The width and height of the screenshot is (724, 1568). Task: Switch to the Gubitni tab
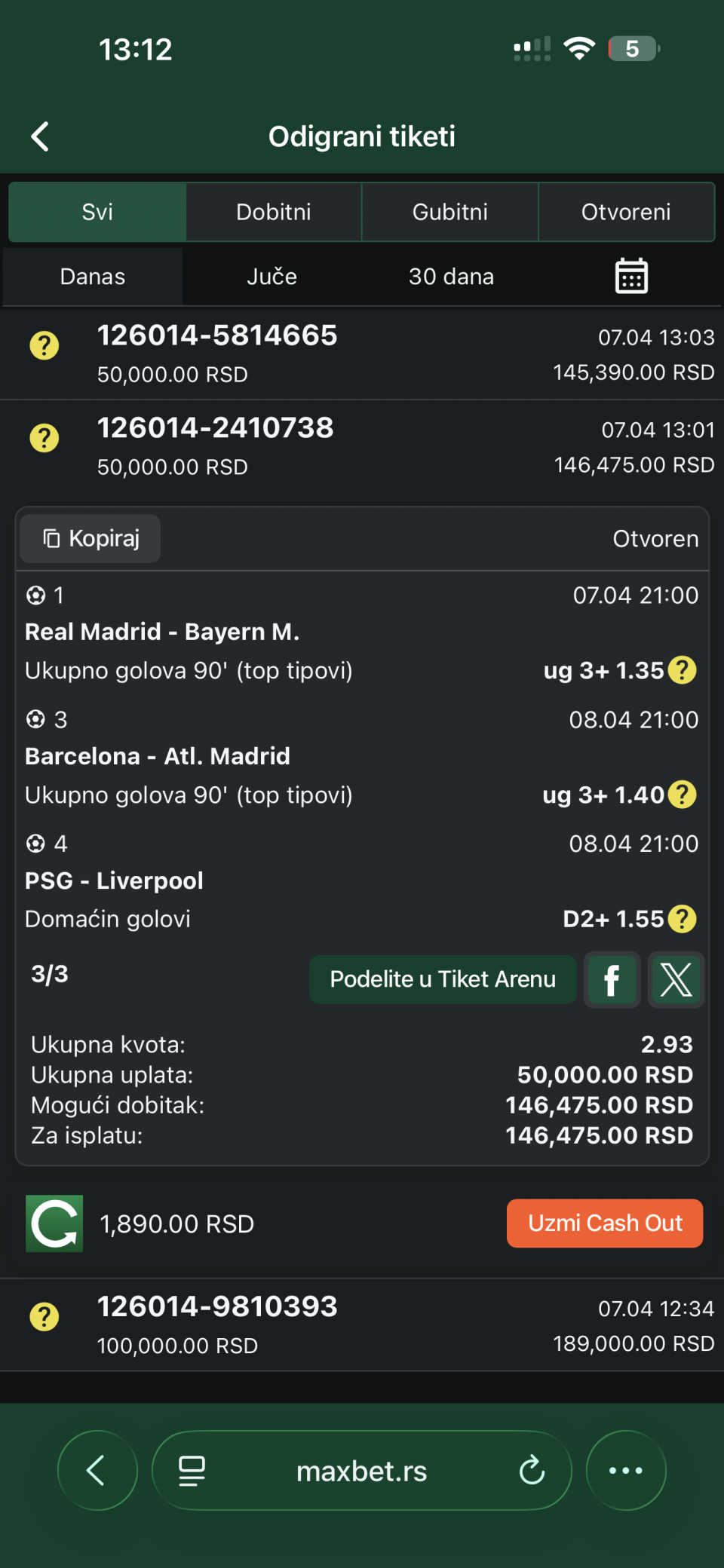(449, 212)
